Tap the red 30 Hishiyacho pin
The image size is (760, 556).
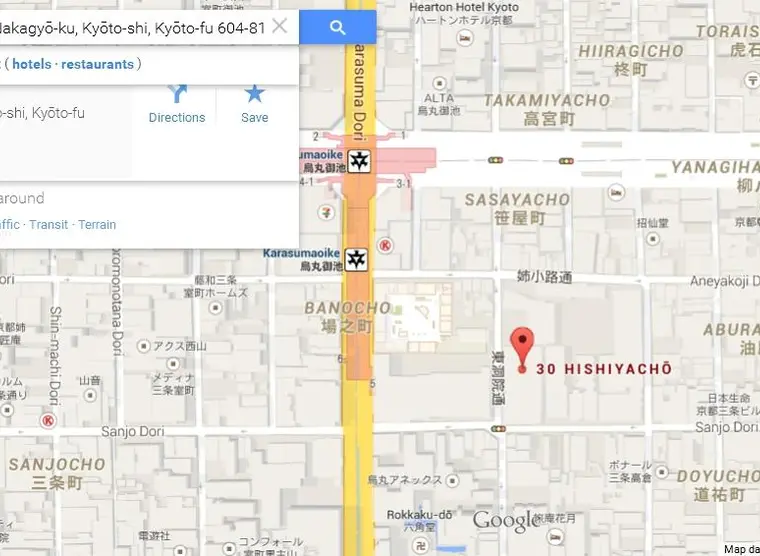(x=521, y=347)
